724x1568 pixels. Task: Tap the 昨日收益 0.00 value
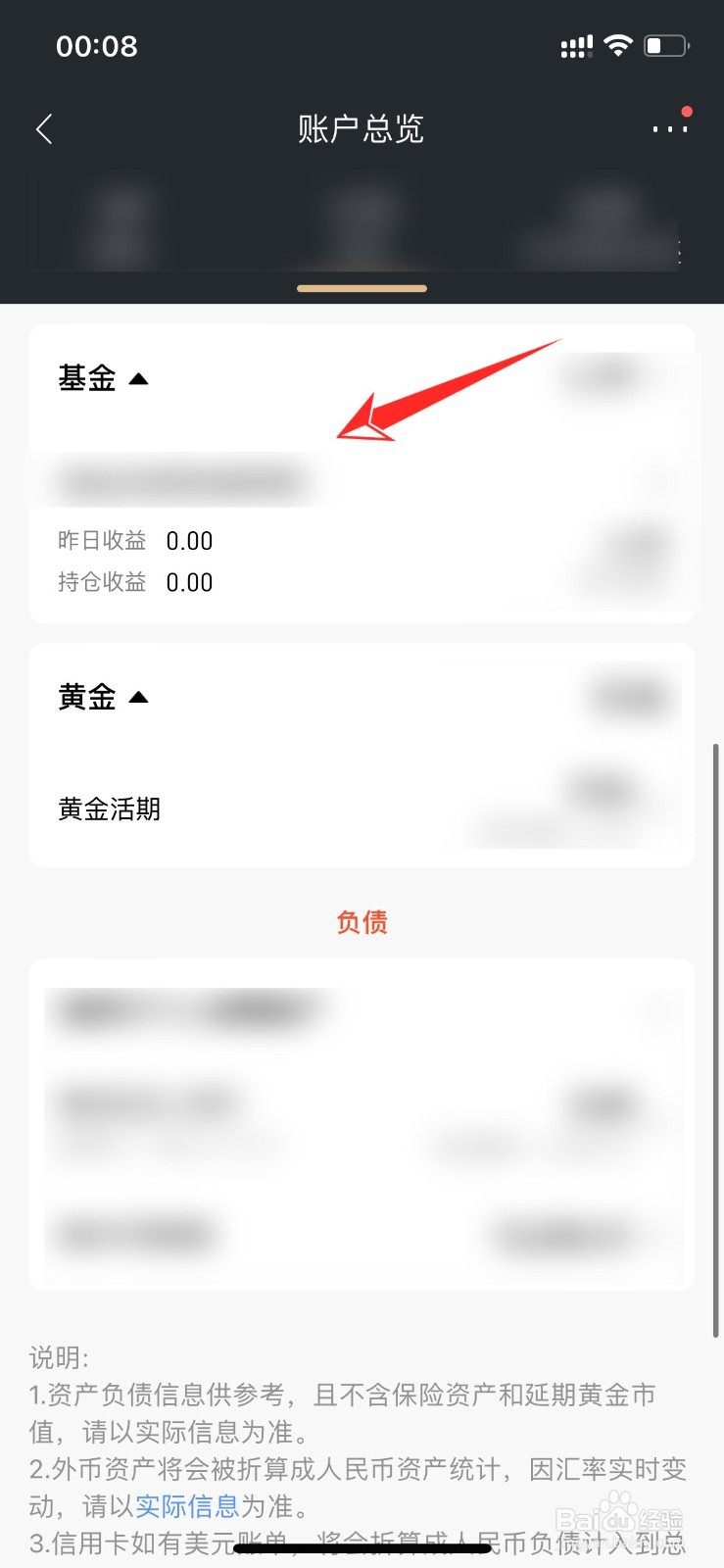(188, 540)
